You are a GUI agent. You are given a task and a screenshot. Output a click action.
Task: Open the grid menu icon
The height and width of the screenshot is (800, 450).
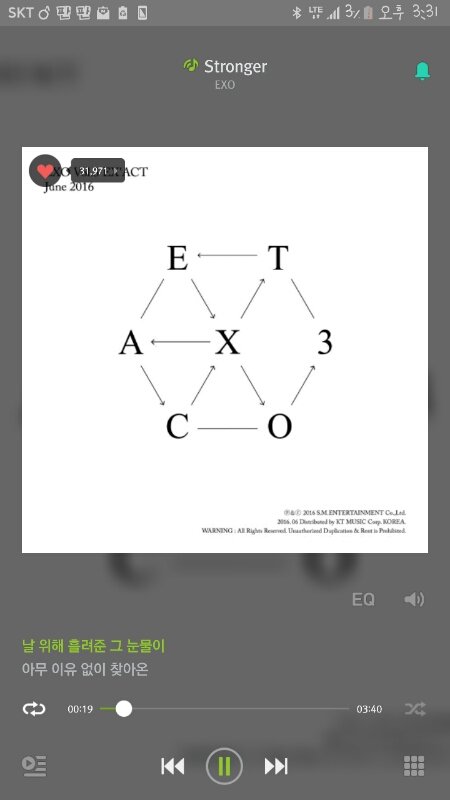click(x=414, y=766)
